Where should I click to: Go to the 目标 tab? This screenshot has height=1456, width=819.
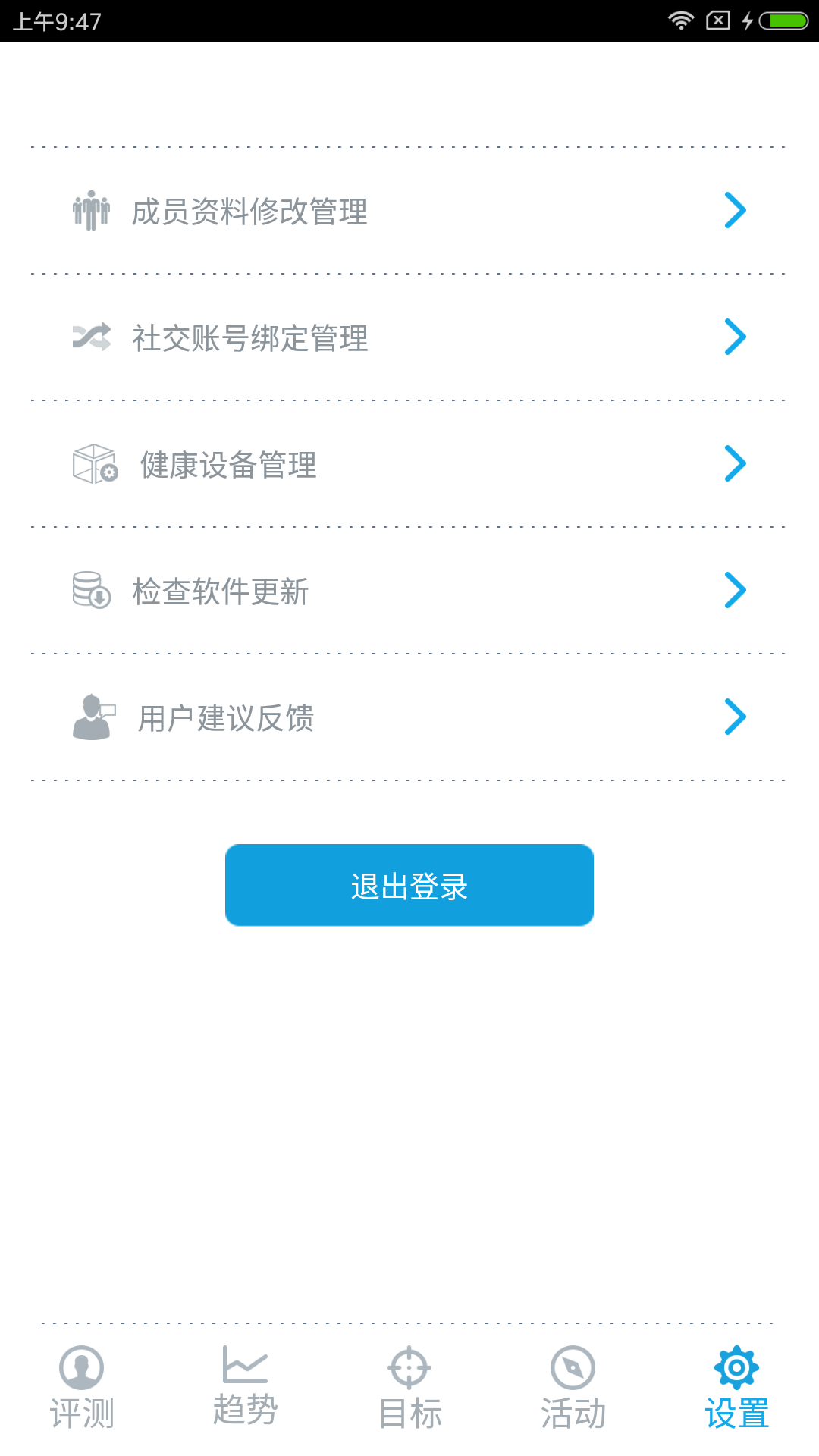click(x=409, y=1387)
